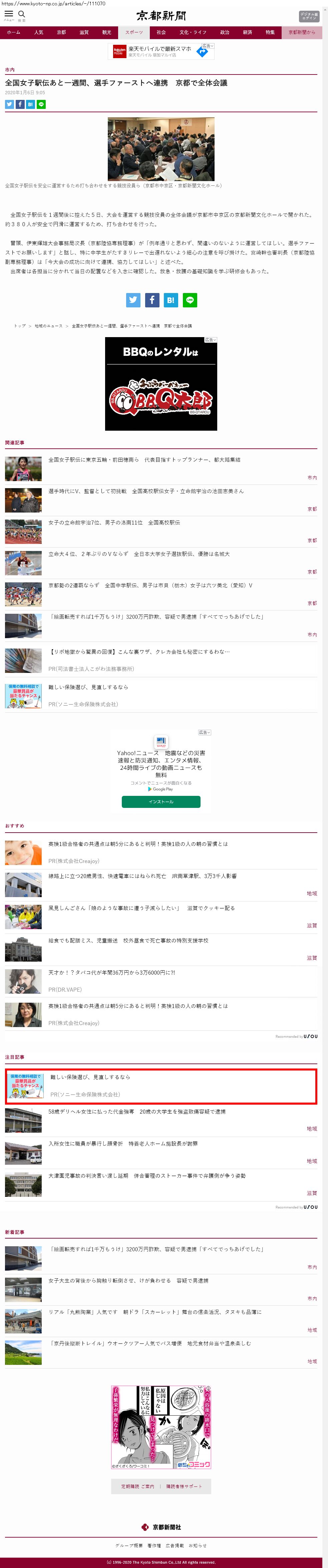Open 大津園児事故の判決言い渡し延期 article
The width and height of the screenshot is (328, 1568).
(147, 1175)
